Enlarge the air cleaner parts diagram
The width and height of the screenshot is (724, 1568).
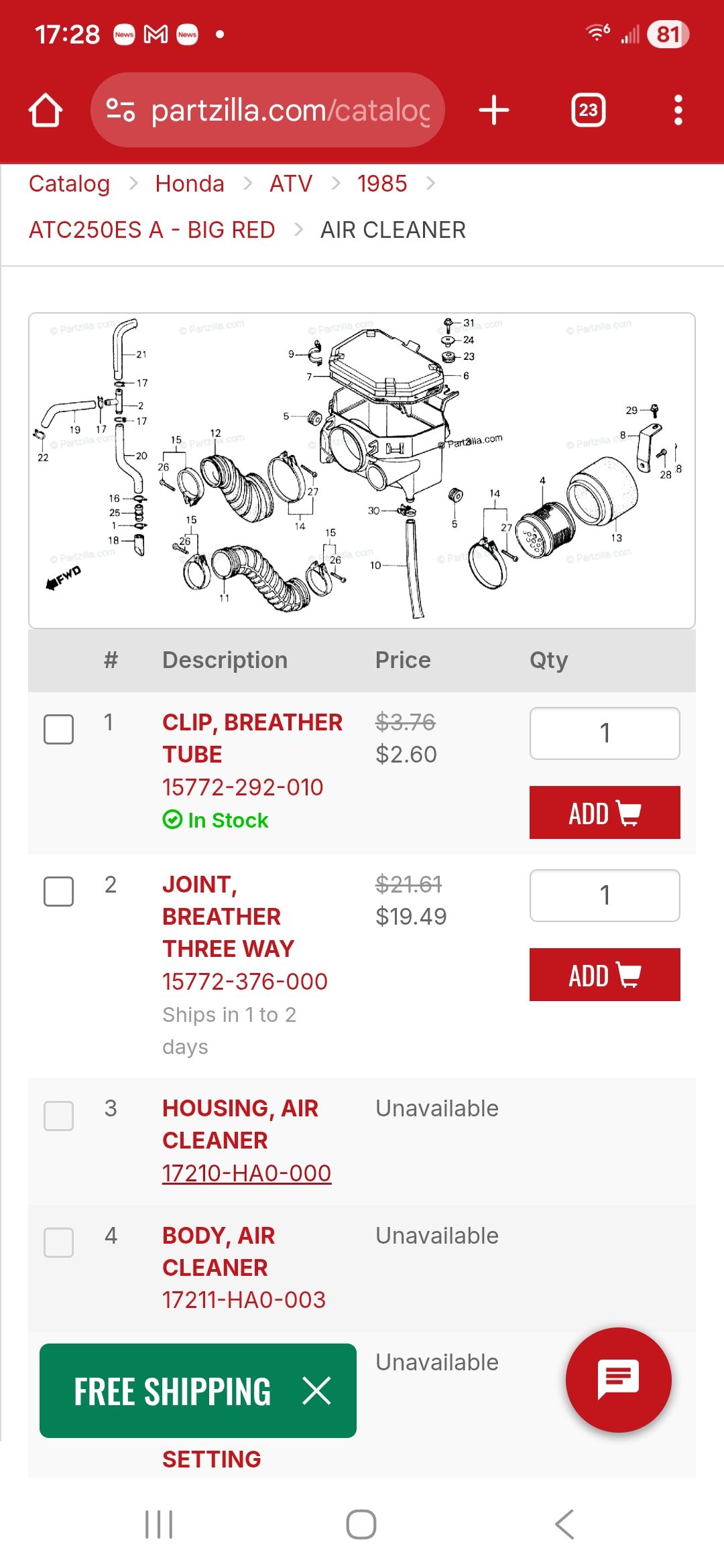pos(362,470)
